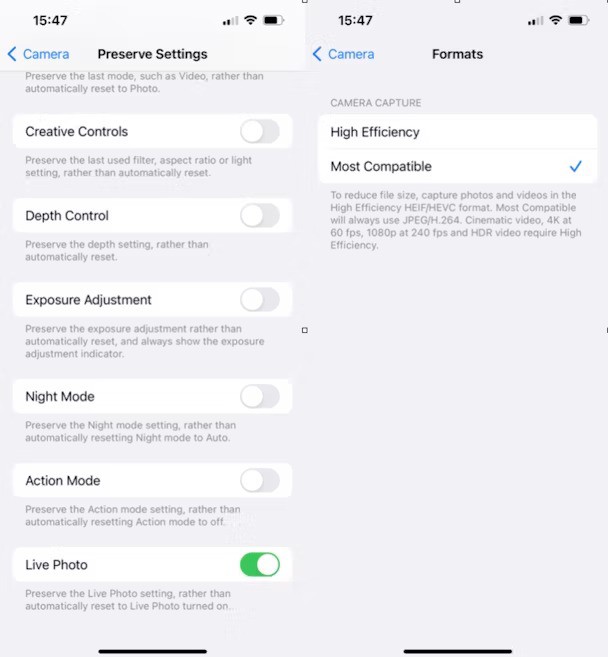
Task: Enable Night Mode preserve setting
Action: click(x=259, y=397)
